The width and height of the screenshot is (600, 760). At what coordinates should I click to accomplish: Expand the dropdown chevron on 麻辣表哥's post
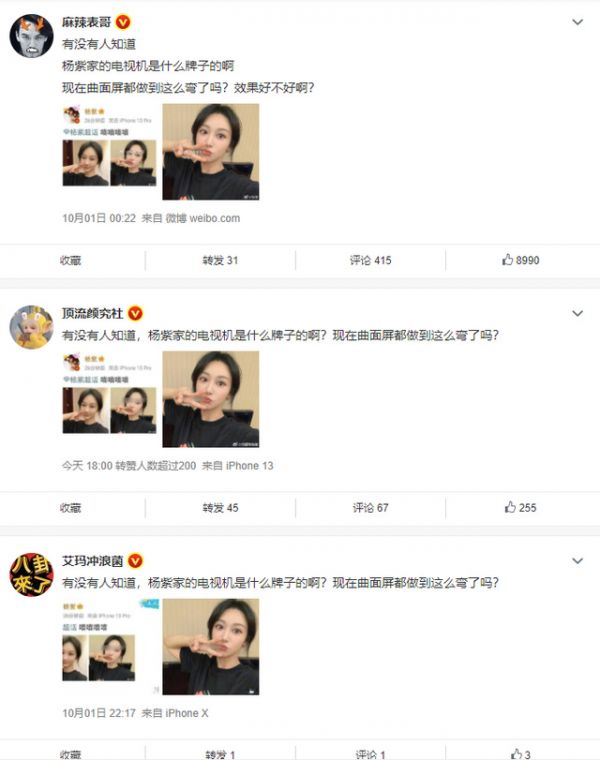(577, 21)
